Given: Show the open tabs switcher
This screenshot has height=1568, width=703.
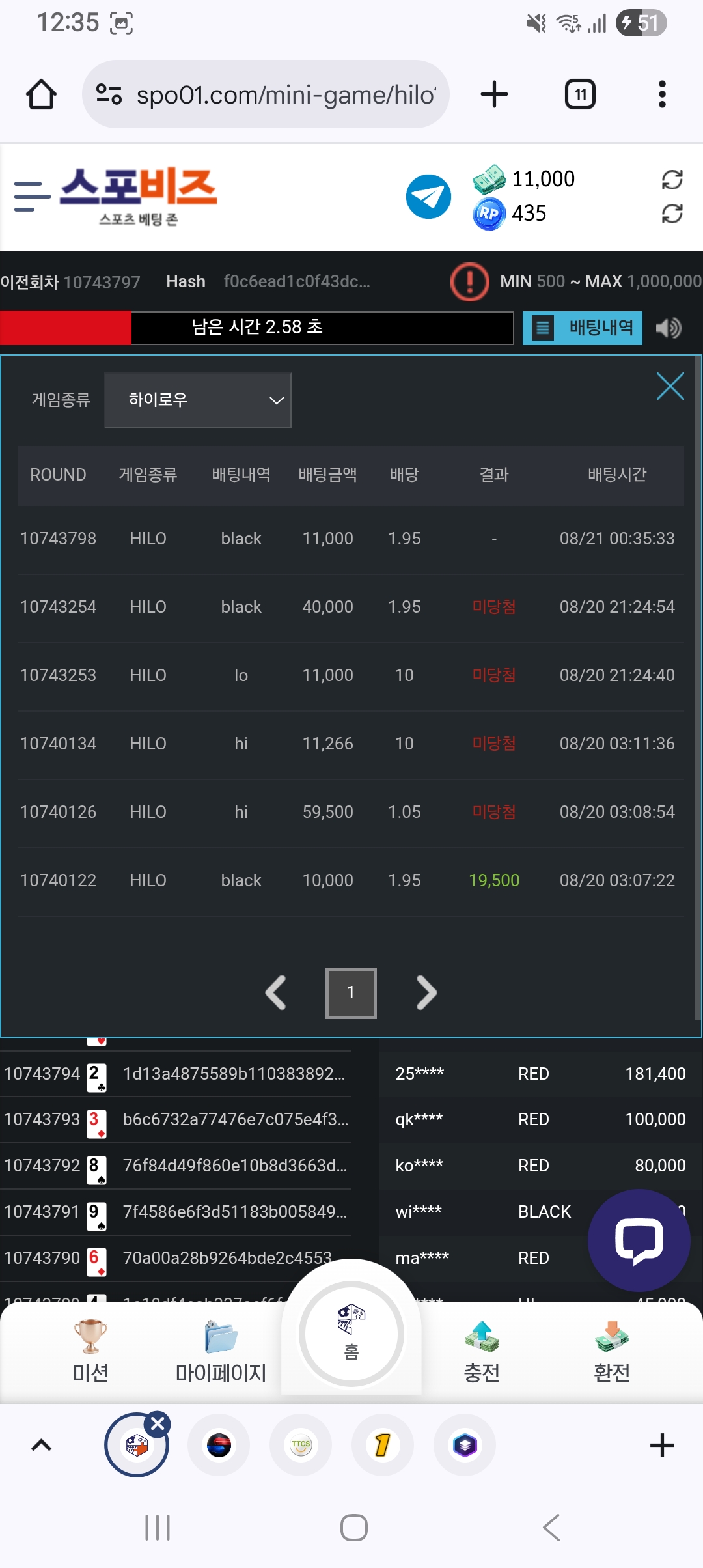Looking at the screenshot, I should click(579, 94).
